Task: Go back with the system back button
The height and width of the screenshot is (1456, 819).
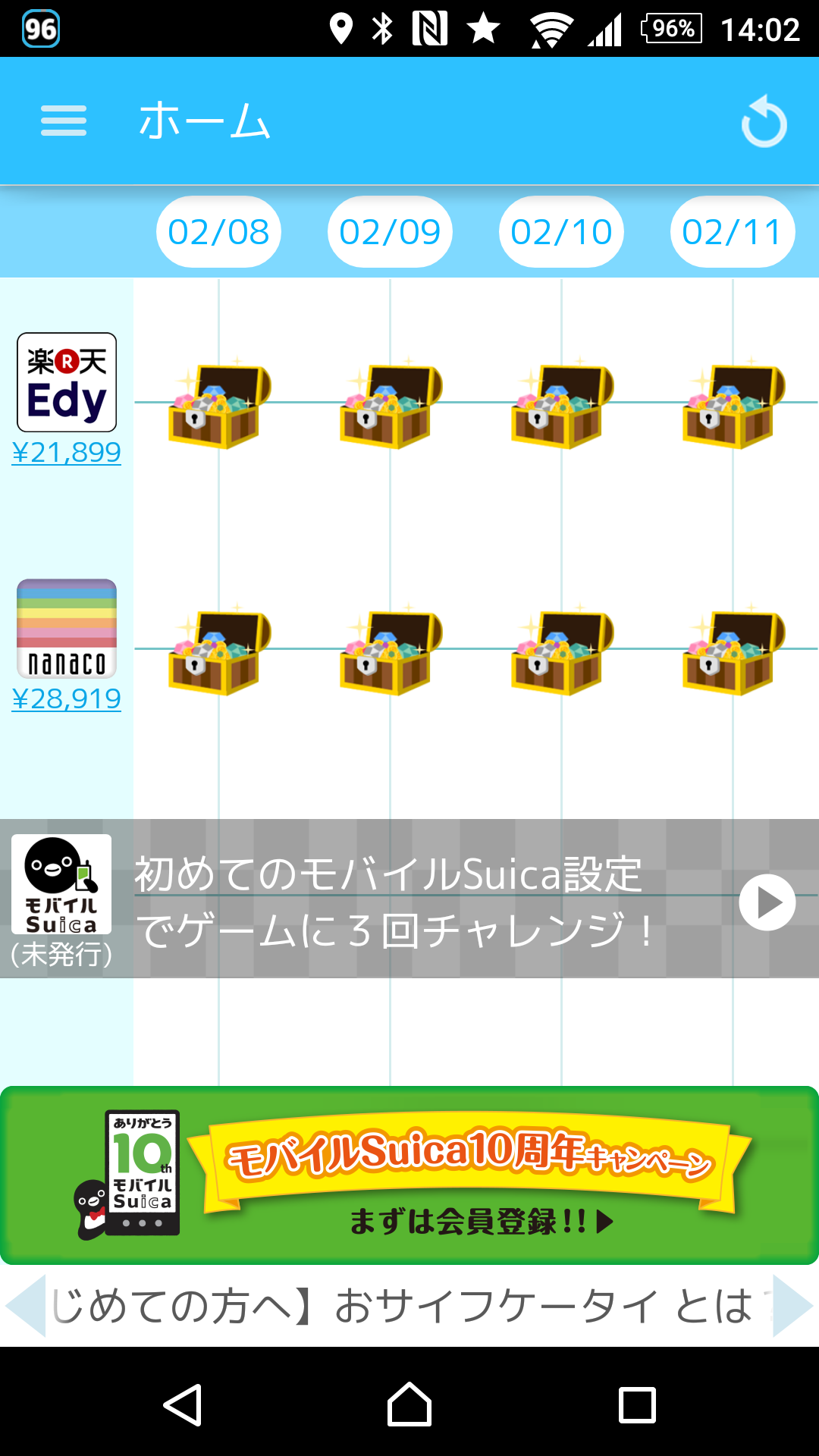Action: [x=183, y=1404]
